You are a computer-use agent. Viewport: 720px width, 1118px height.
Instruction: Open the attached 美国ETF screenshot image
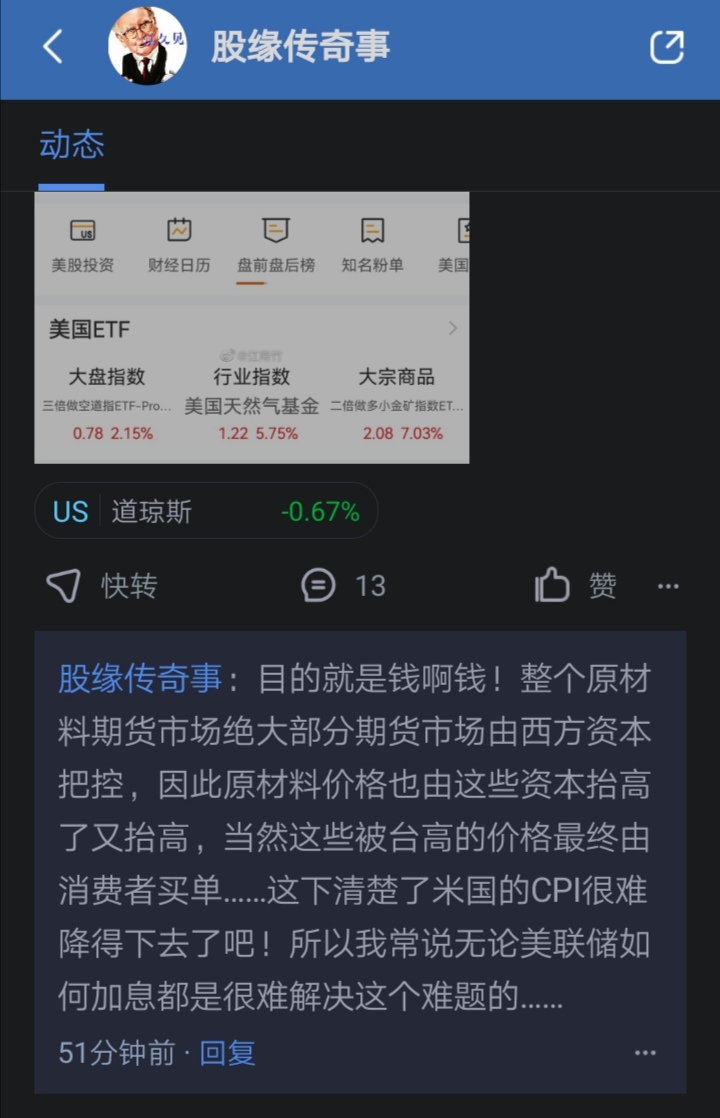tap(252, 327)
